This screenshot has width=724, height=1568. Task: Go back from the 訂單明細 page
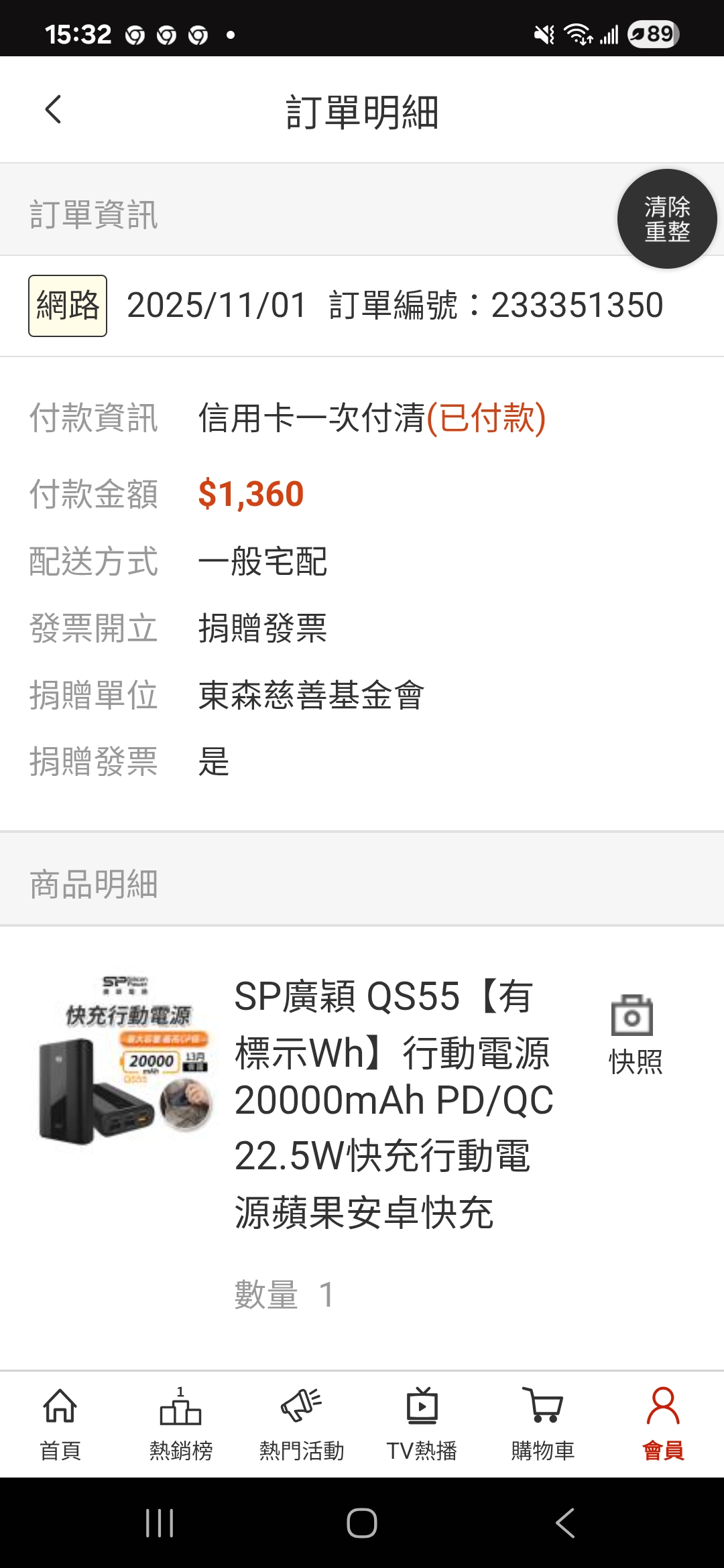pos(54,110)
